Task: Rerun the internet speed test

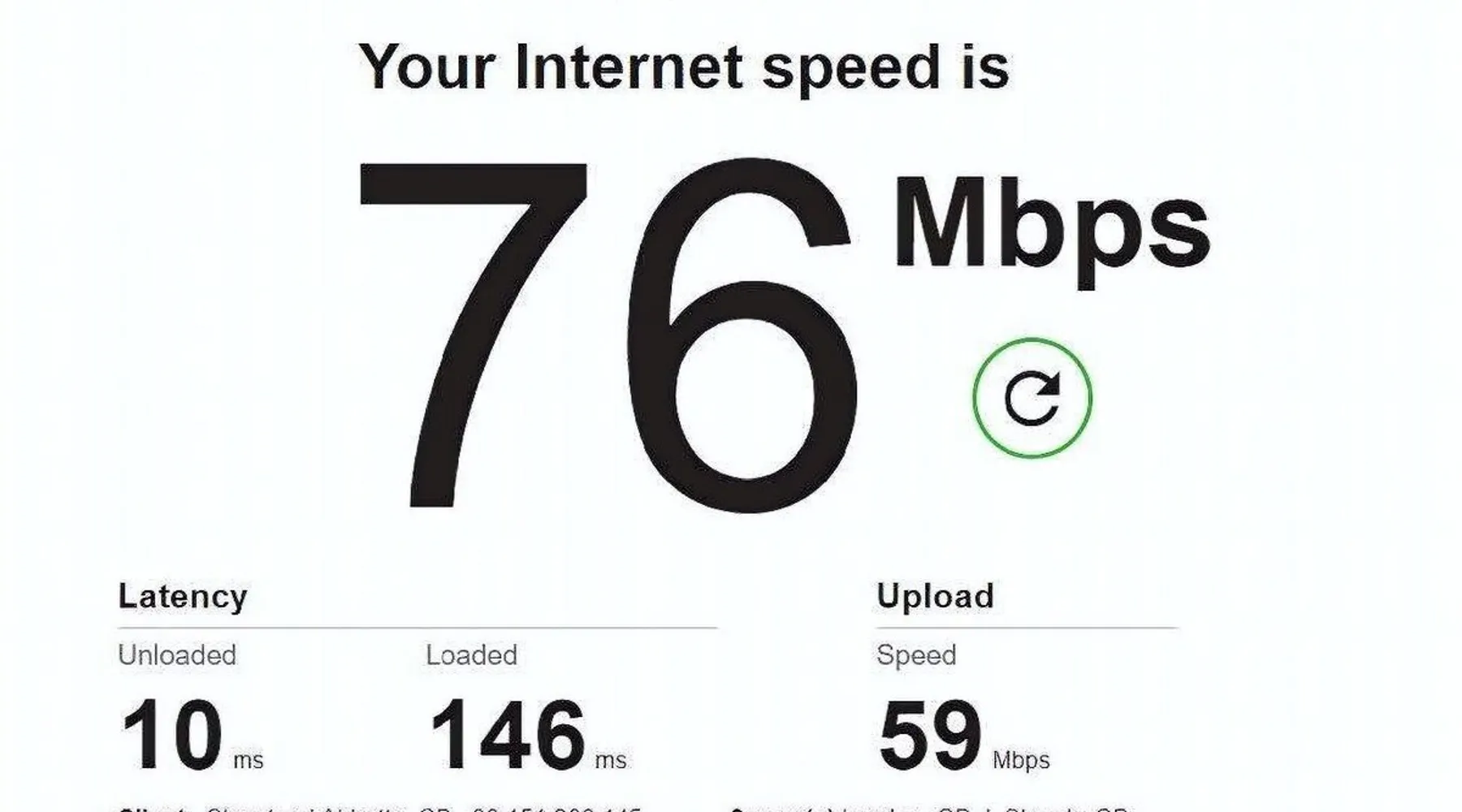Action: (1032, 398)
